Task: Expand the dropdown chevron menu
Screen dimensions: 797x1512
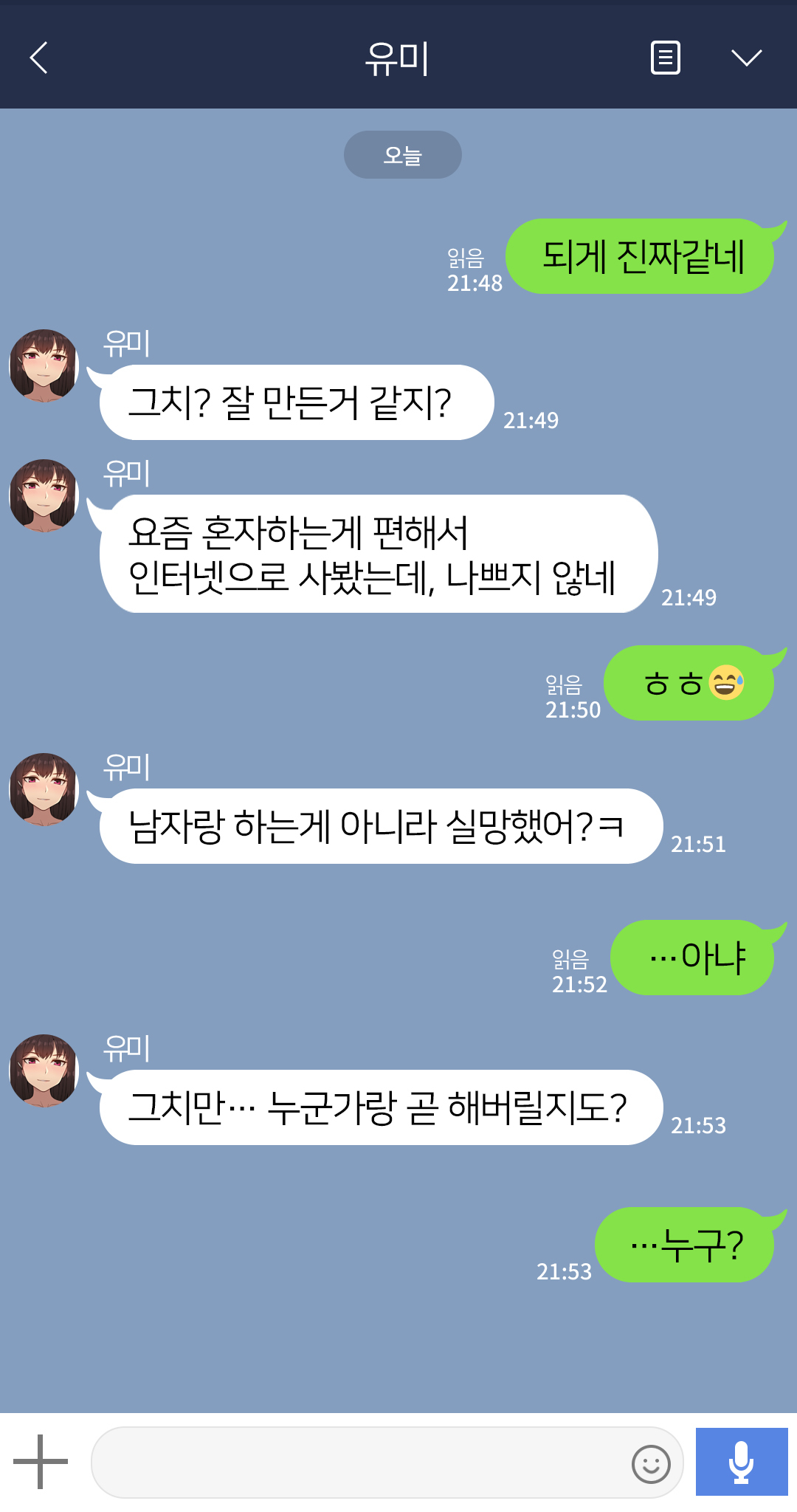Action: tap(746, 58)
